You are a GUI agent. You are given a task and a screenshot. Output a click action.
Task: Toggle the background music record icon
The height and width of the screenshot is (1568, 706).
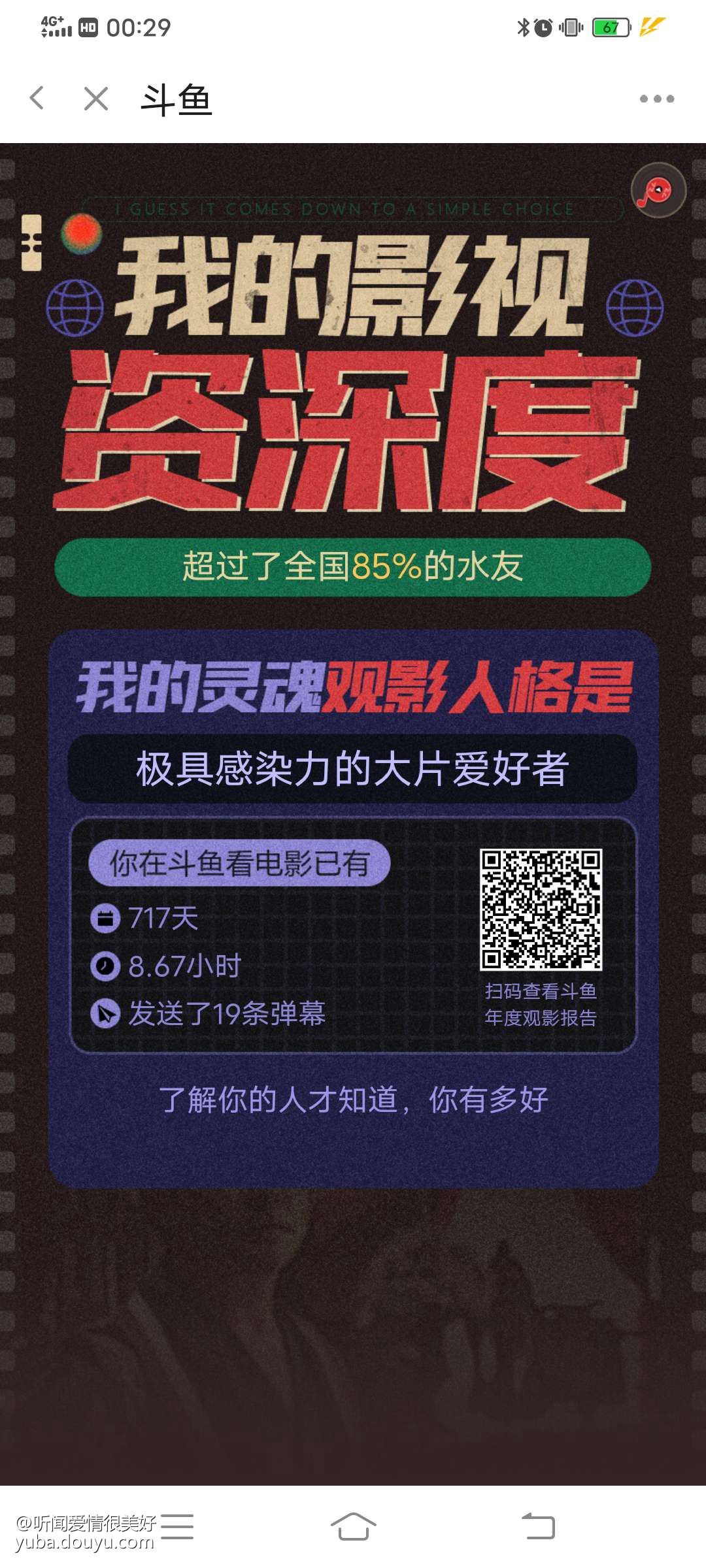(x=658, y=190)
